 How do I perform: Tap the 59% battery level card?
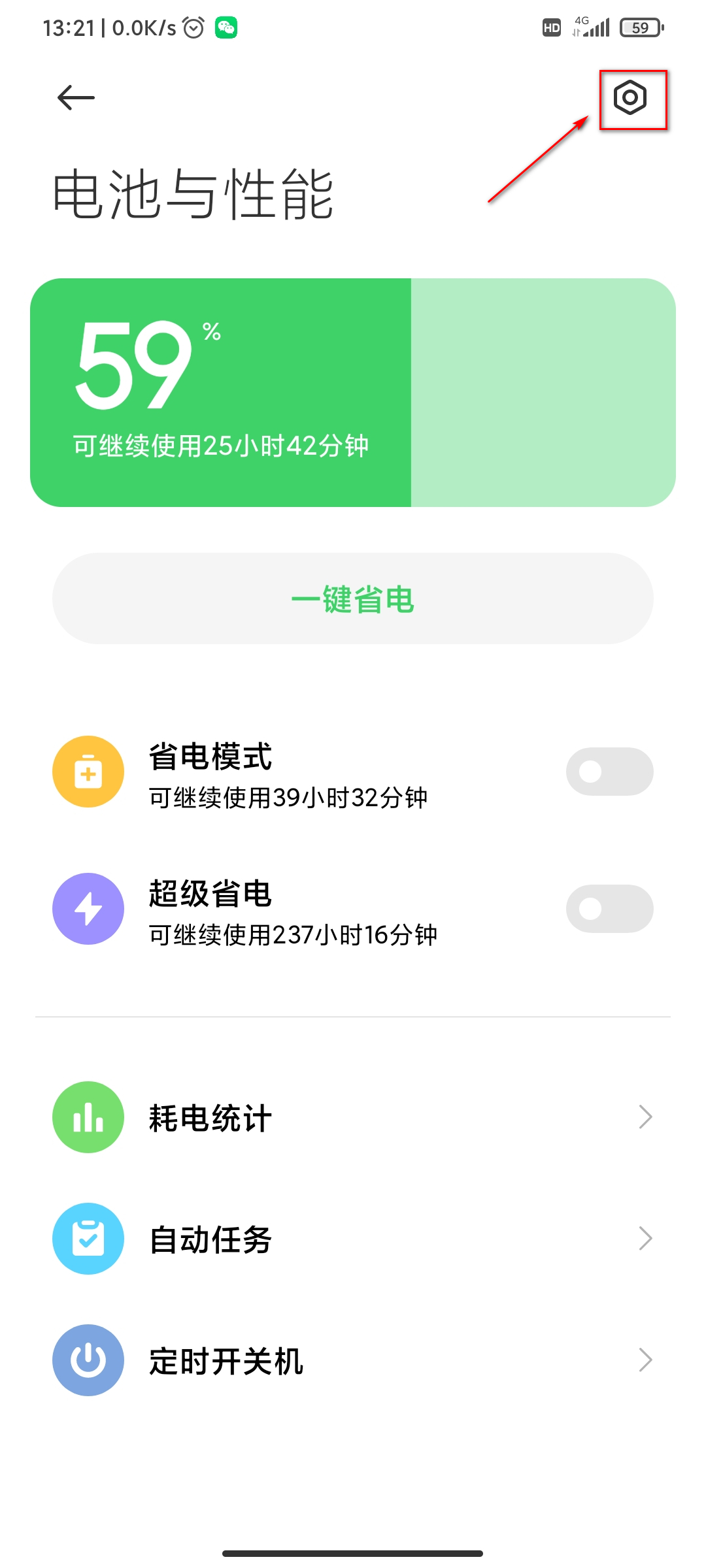pyautogui.click(x=353, y=393)
